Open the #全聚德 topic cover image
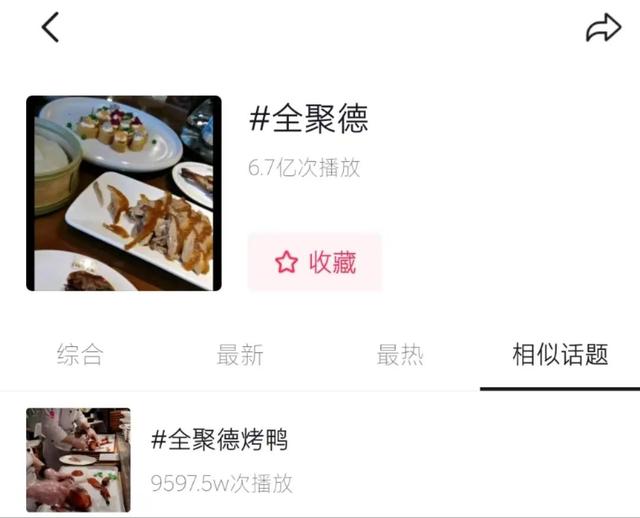Viewport: 640px width, 518px height. 123,193
